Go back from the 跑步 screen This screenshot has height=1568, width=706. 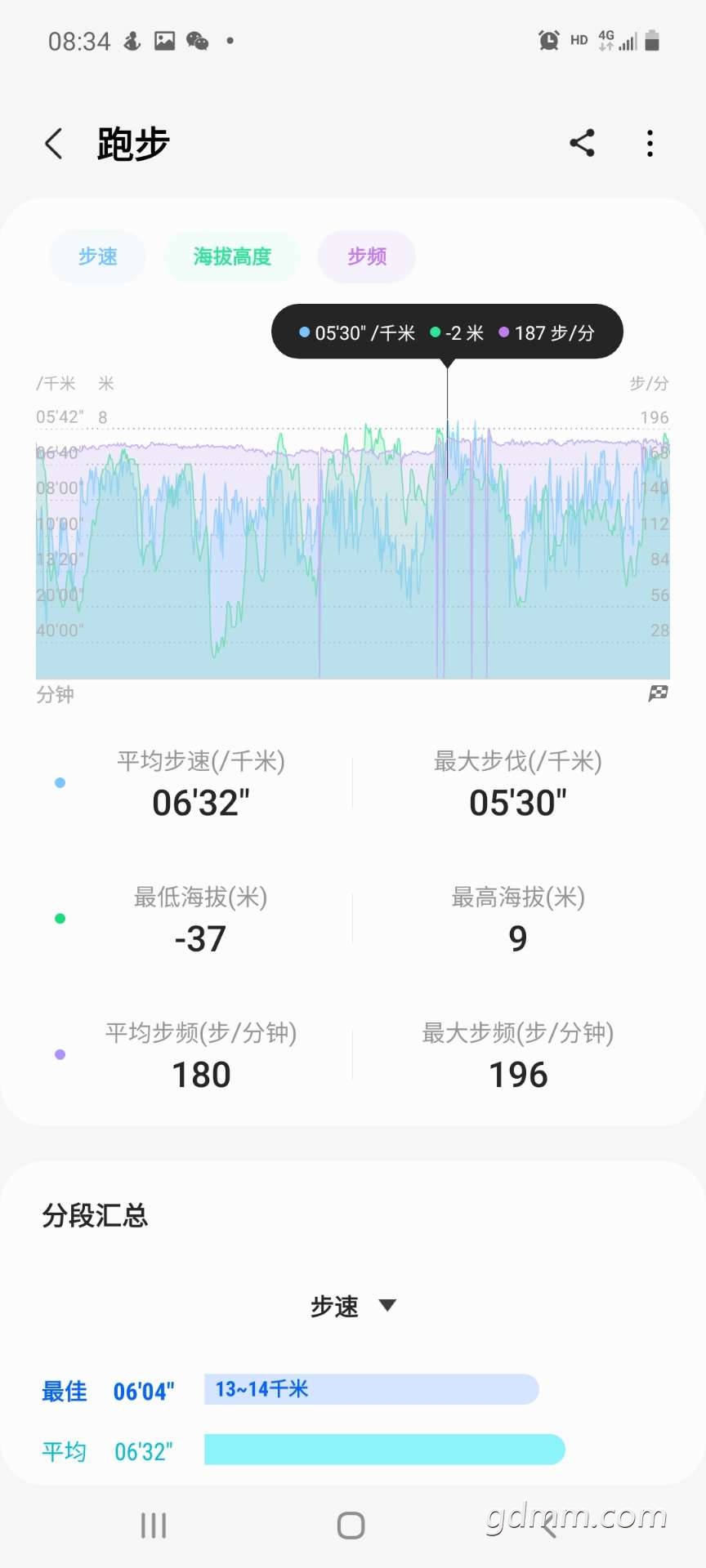54,144
